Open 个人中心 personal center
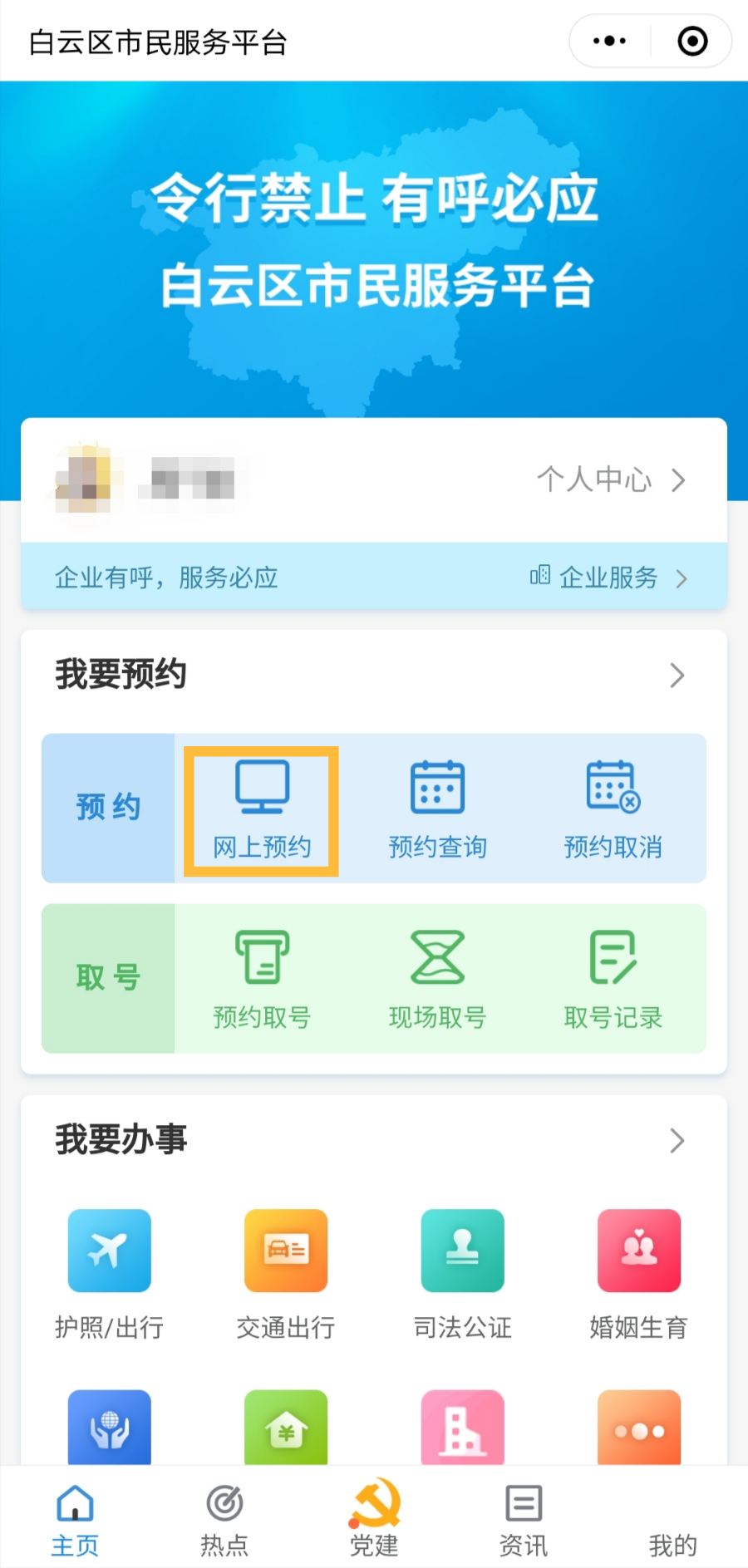The height and width of the screenshot is (1568, 748). coord(611,479)
